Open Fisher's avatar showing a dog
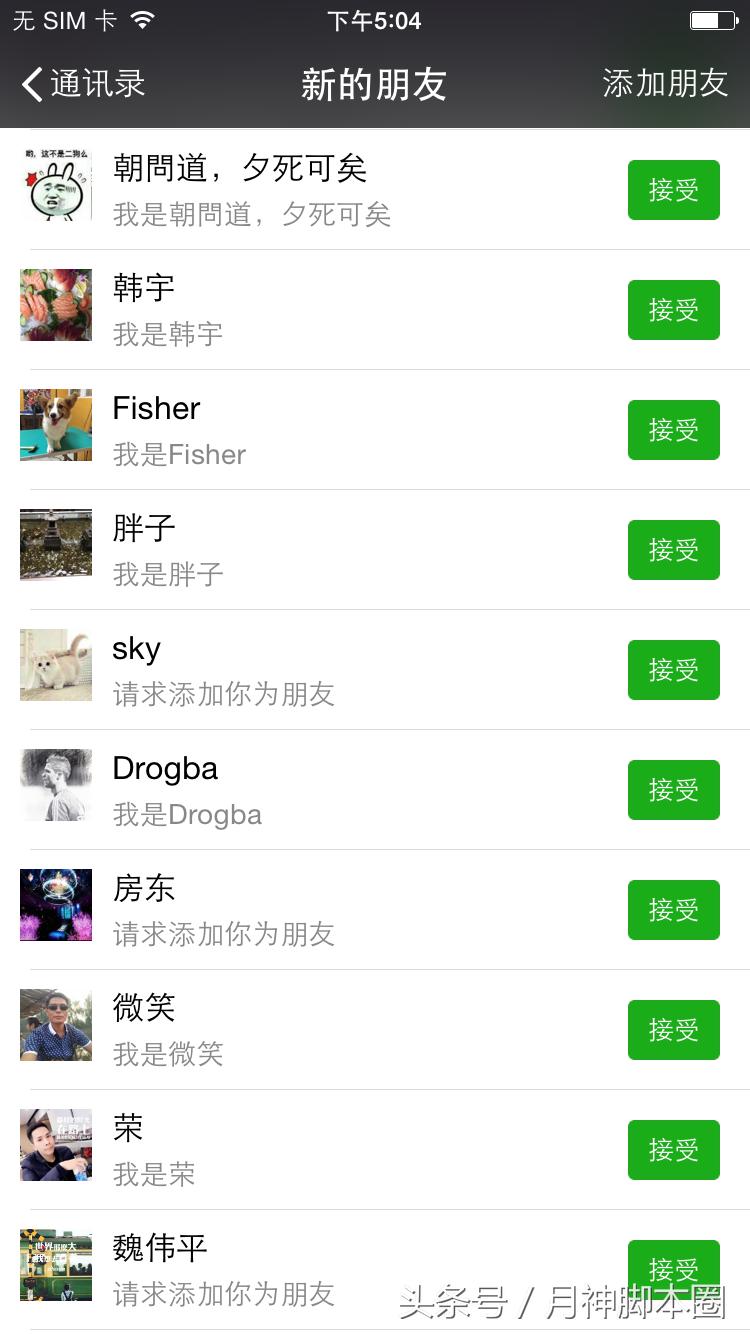This screenshot has height=1334, width=750. (56, 426)
